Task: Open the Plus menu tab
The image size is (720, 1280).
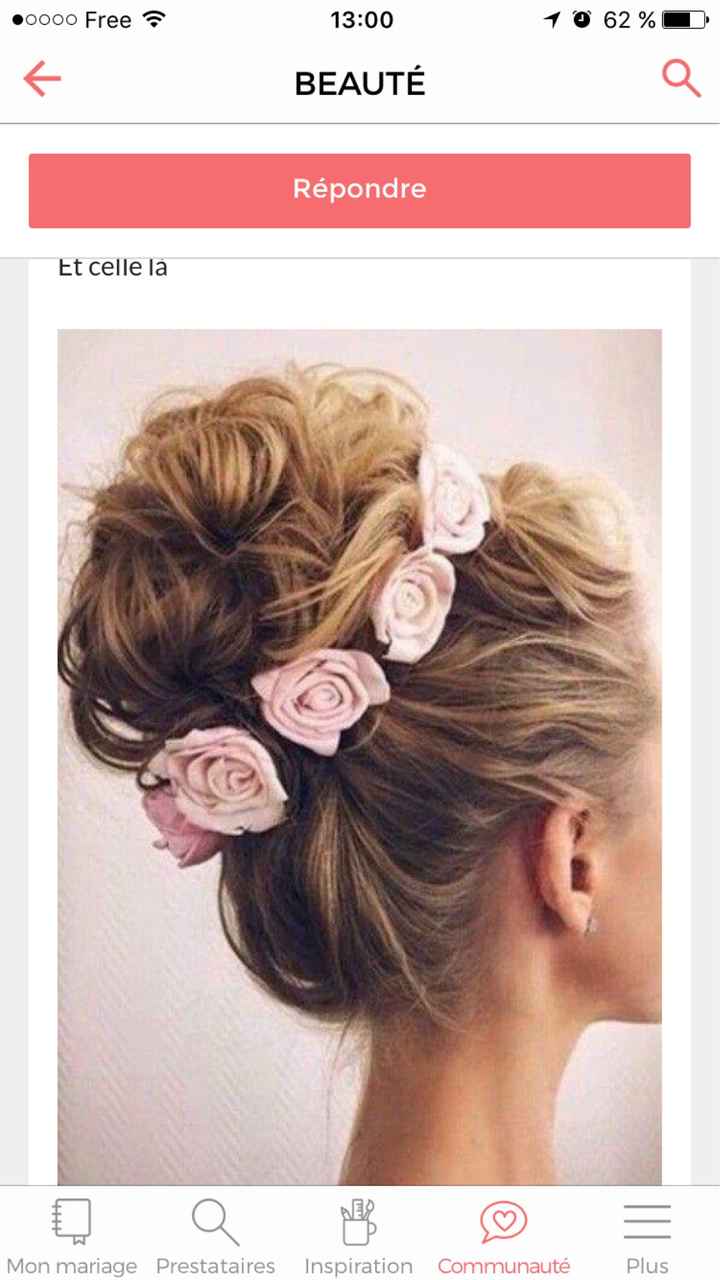Action: point(647,1237)
